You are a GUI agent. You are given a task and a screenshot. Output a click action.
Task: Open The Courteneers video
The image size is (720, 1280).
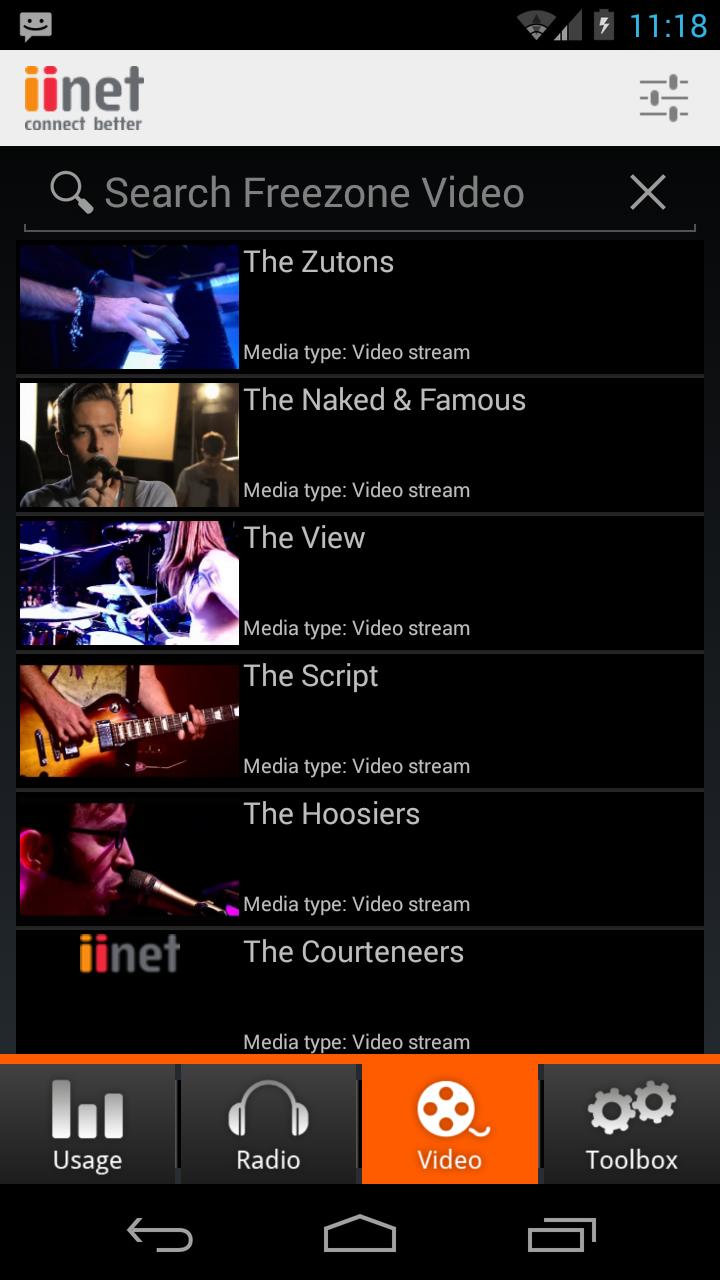point(360,993)
